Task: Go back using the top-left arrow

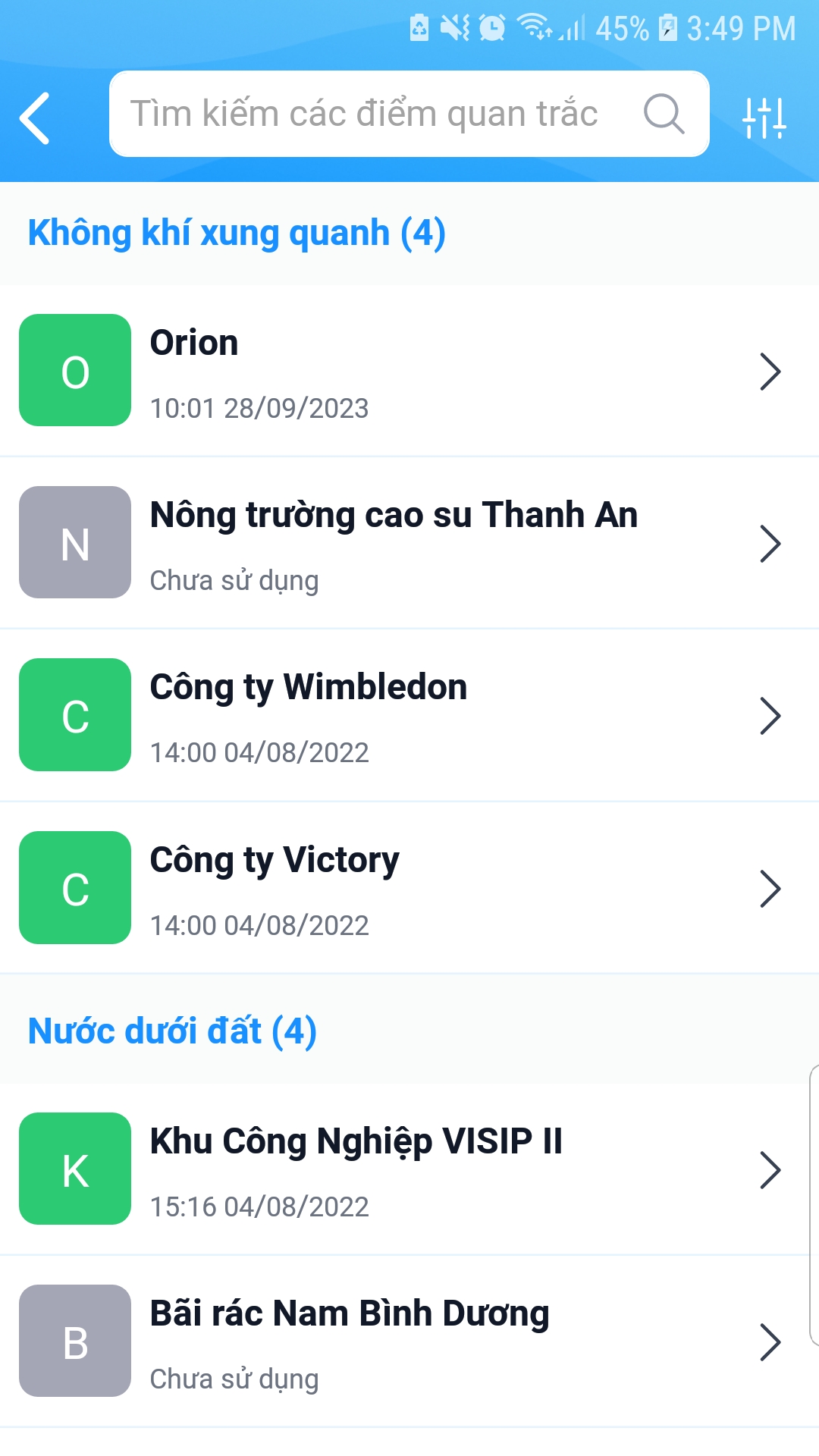Action: pos(35,118)
